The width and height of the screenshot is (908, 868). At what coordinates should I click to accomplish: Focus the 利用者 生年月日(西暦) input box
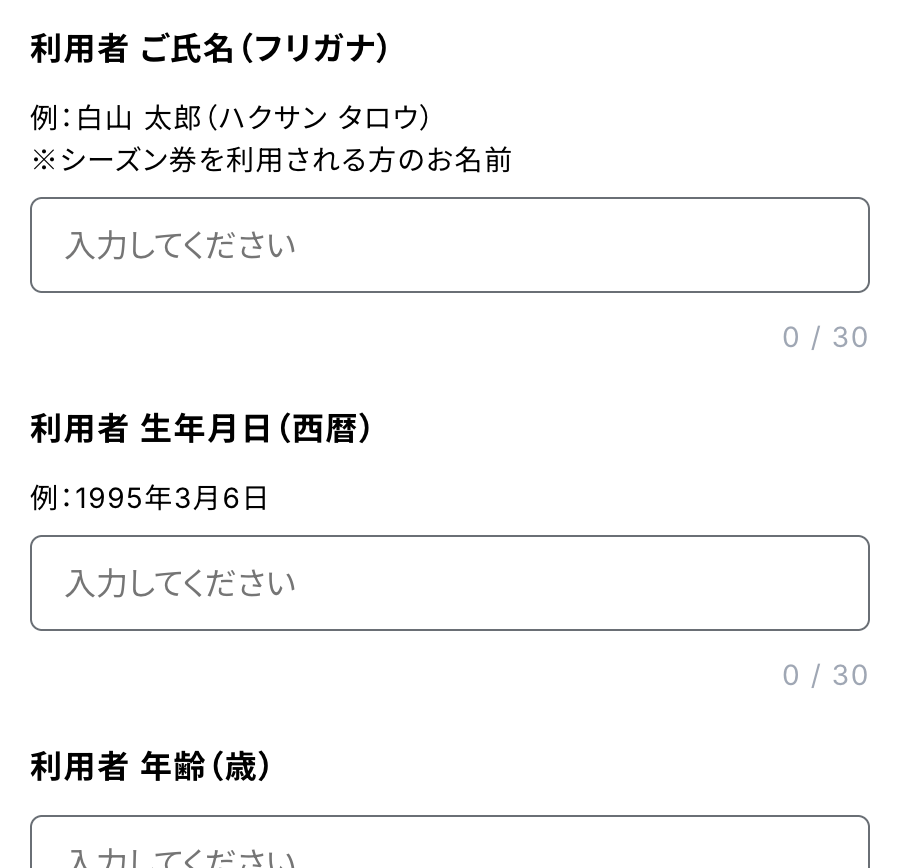pos(450,583)
